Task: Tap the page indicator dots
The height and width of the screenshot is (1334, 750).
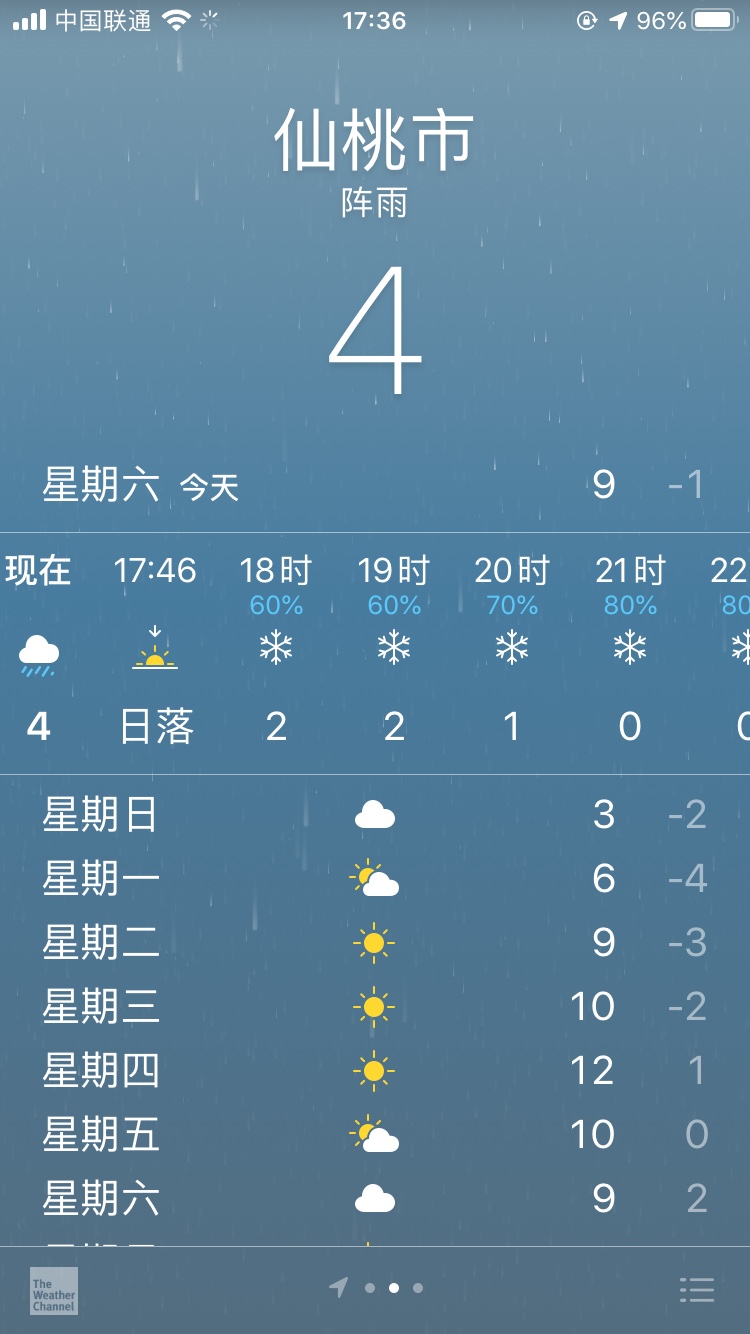Action: (x=376, y=1288)
